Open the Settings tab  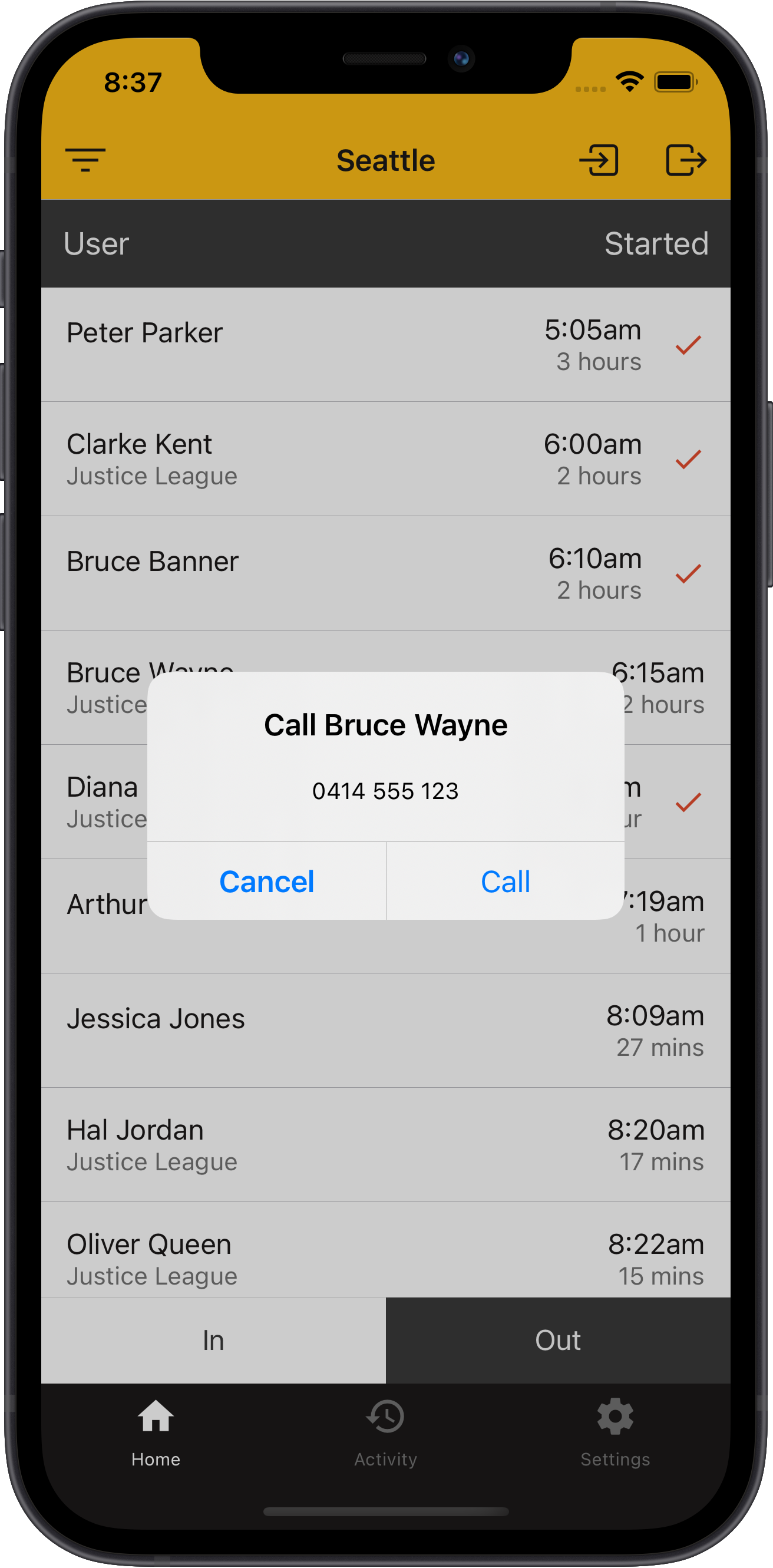coord(615,1433)
